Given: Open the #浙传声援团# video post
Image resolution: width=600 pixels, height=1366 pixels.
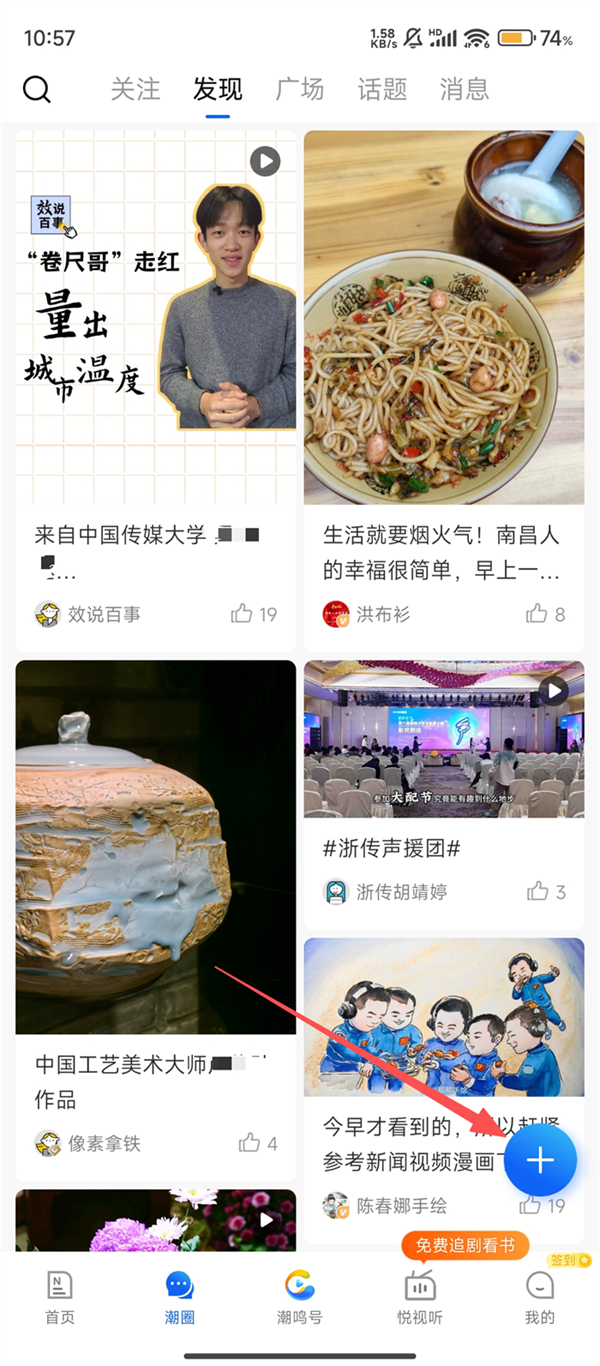Looking at the screenshot, I should pos(444,740).
